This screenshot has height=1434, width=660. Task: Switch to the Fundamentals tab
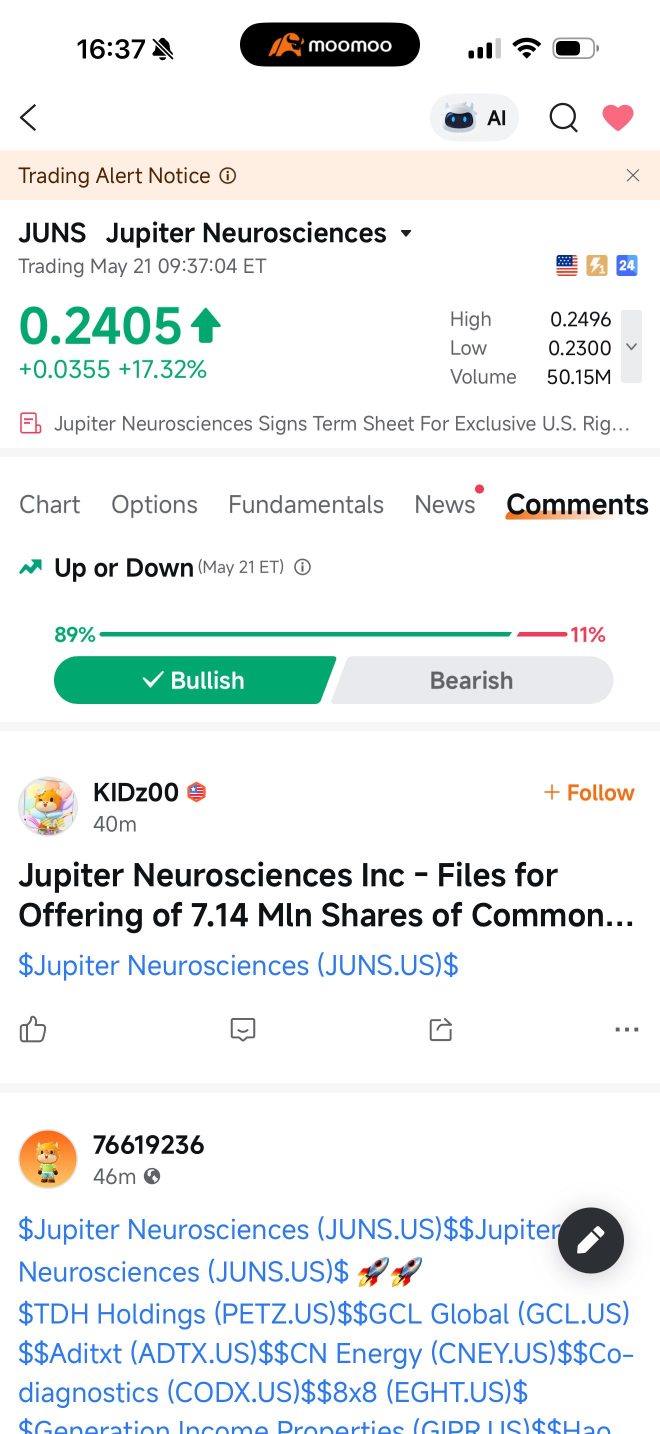pos(306,505)
